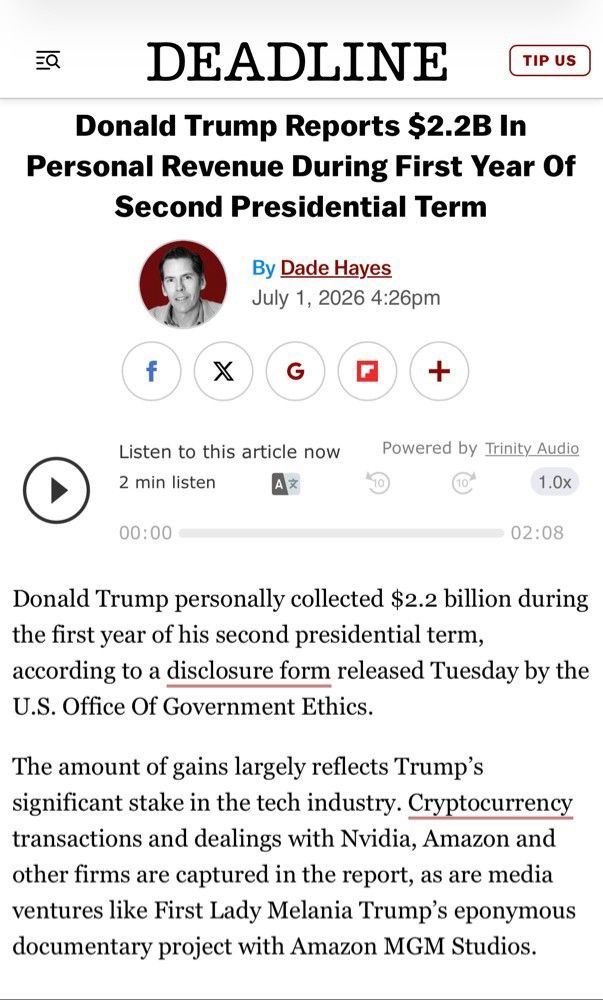The height and width of the screenshot is (1000, 603).
Task: Tap the TIP US button
Action: tap(549, 61)
